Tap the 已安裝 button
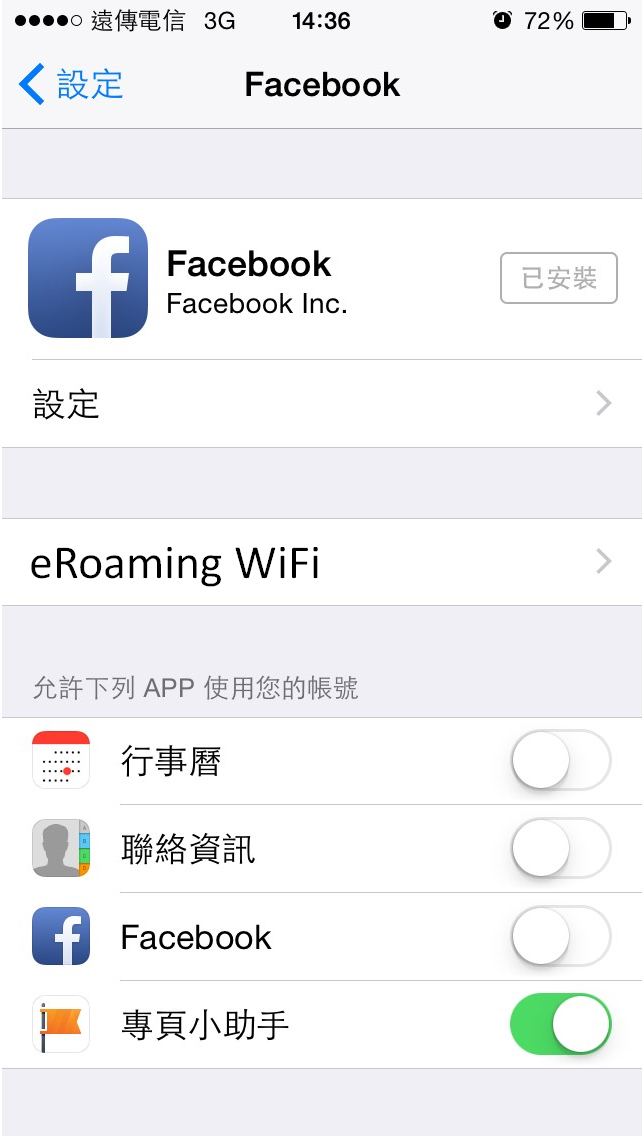This screenshot has width=642, height=1136. tap(559, 278)
